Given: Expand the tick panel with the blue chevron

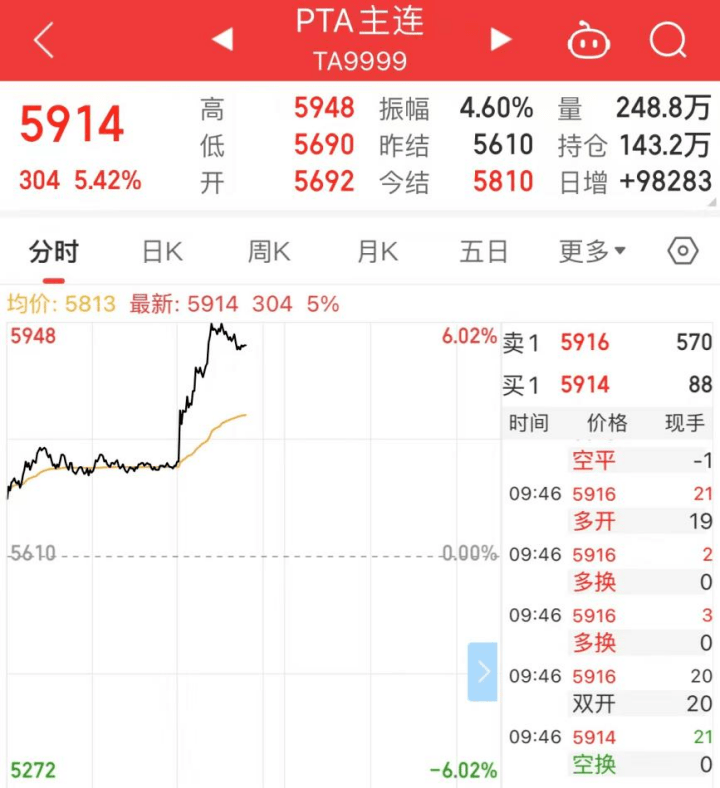Looking at the screenshot, I should click(x=482, y=673).
